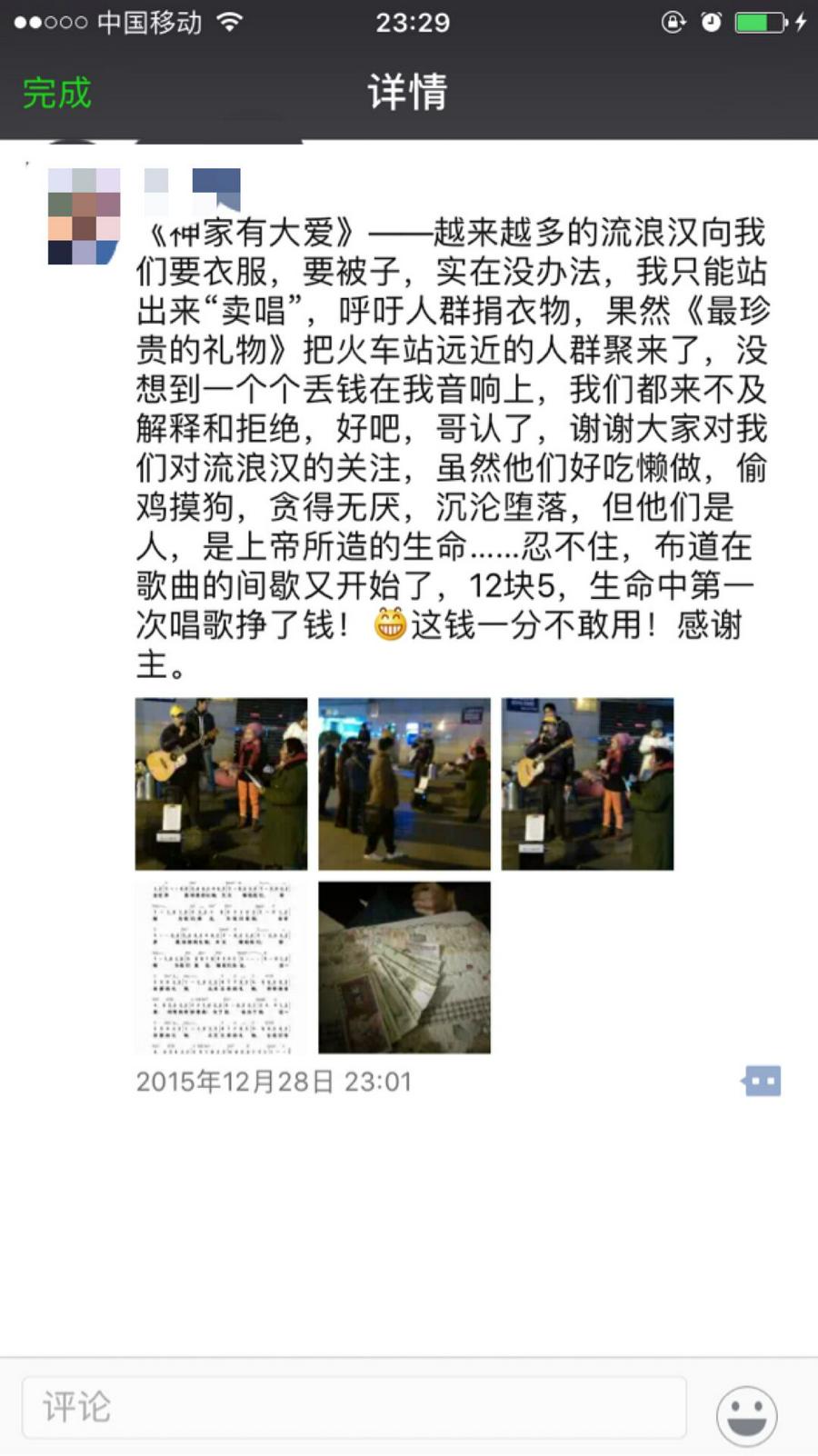The height and width of the screenshot is (1456, 818).
Task: Open the third street performance photo
Action: [587, 783]
